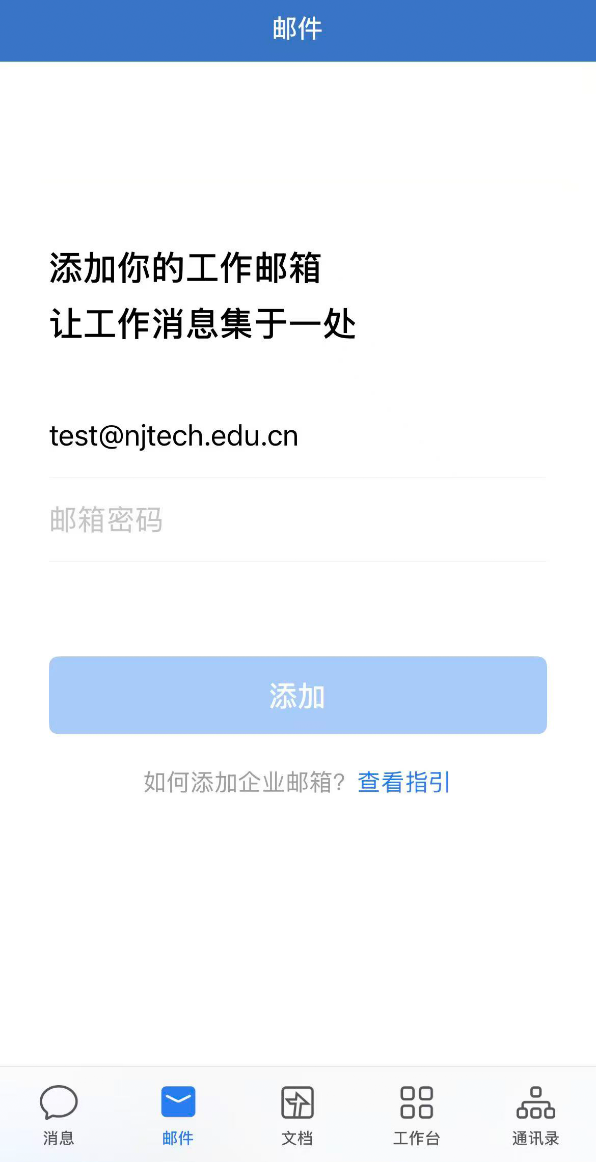Switch to the 消息 tab
The height and width of the screenshot is (1162, 596).
coord(59,1115)
